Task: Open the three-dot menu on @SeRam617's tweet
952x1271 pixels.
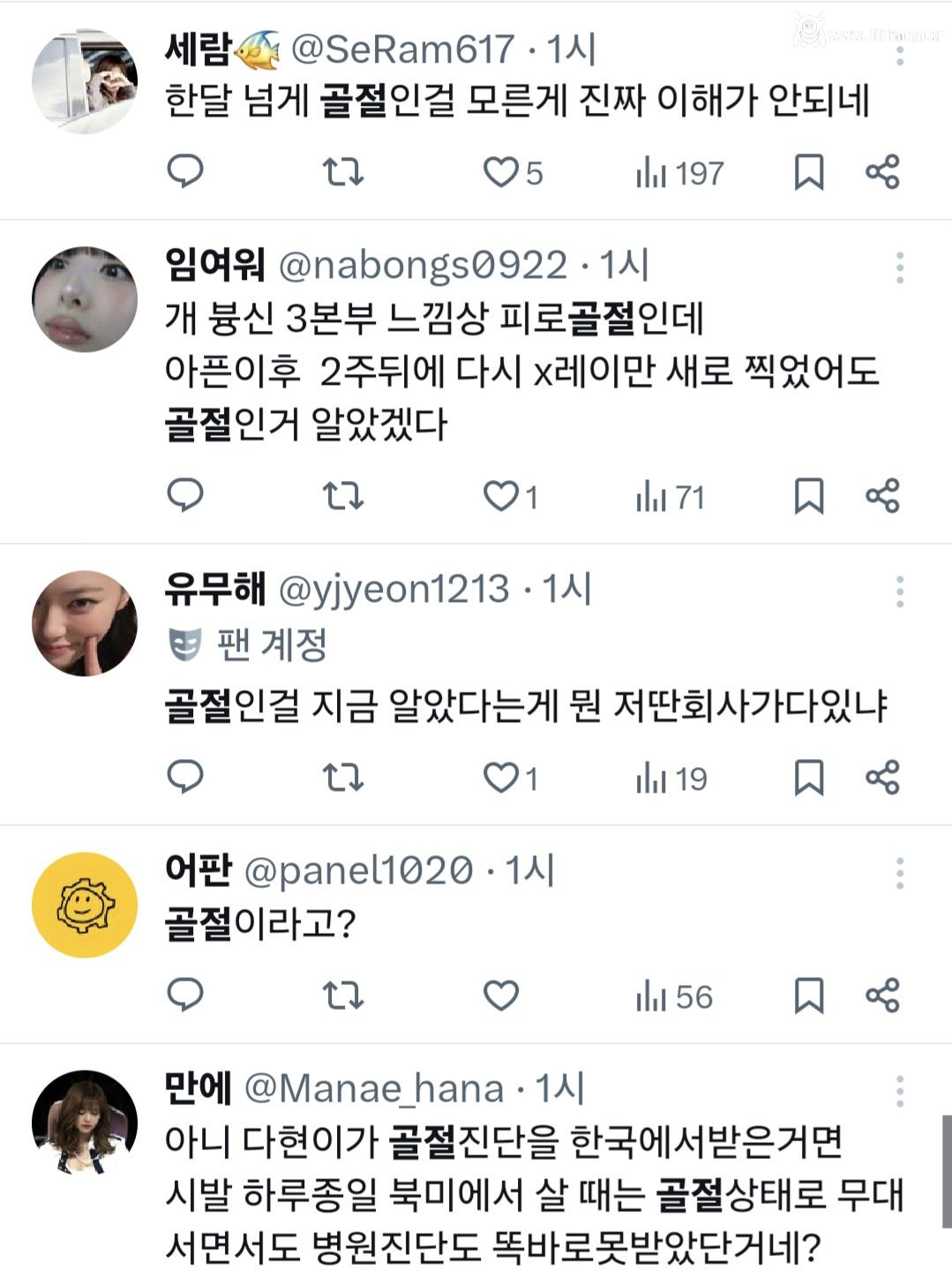Action: coord(900,55)
